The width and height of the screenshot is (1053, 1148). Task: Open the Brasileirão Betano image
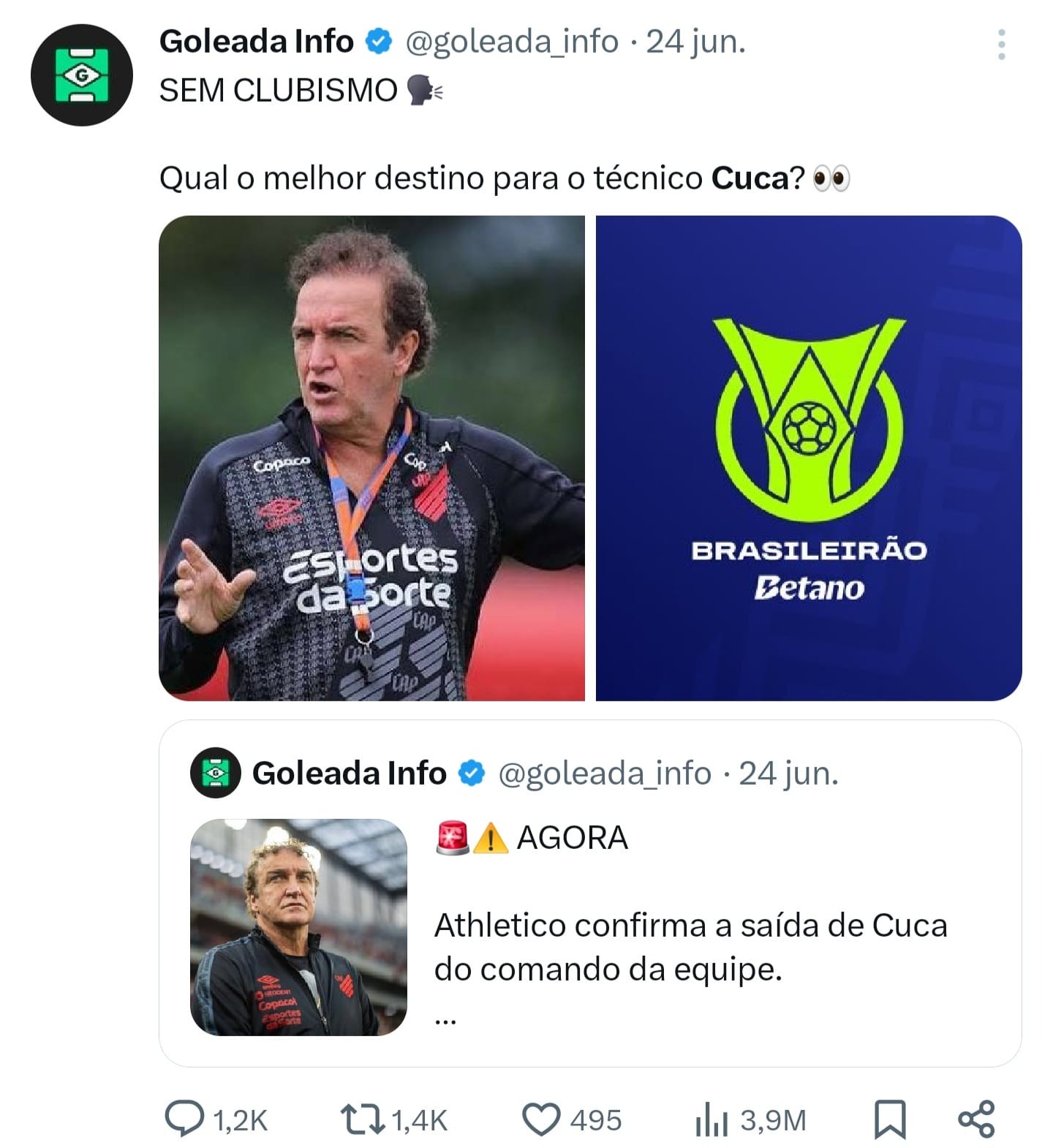[x=808, y=458]
